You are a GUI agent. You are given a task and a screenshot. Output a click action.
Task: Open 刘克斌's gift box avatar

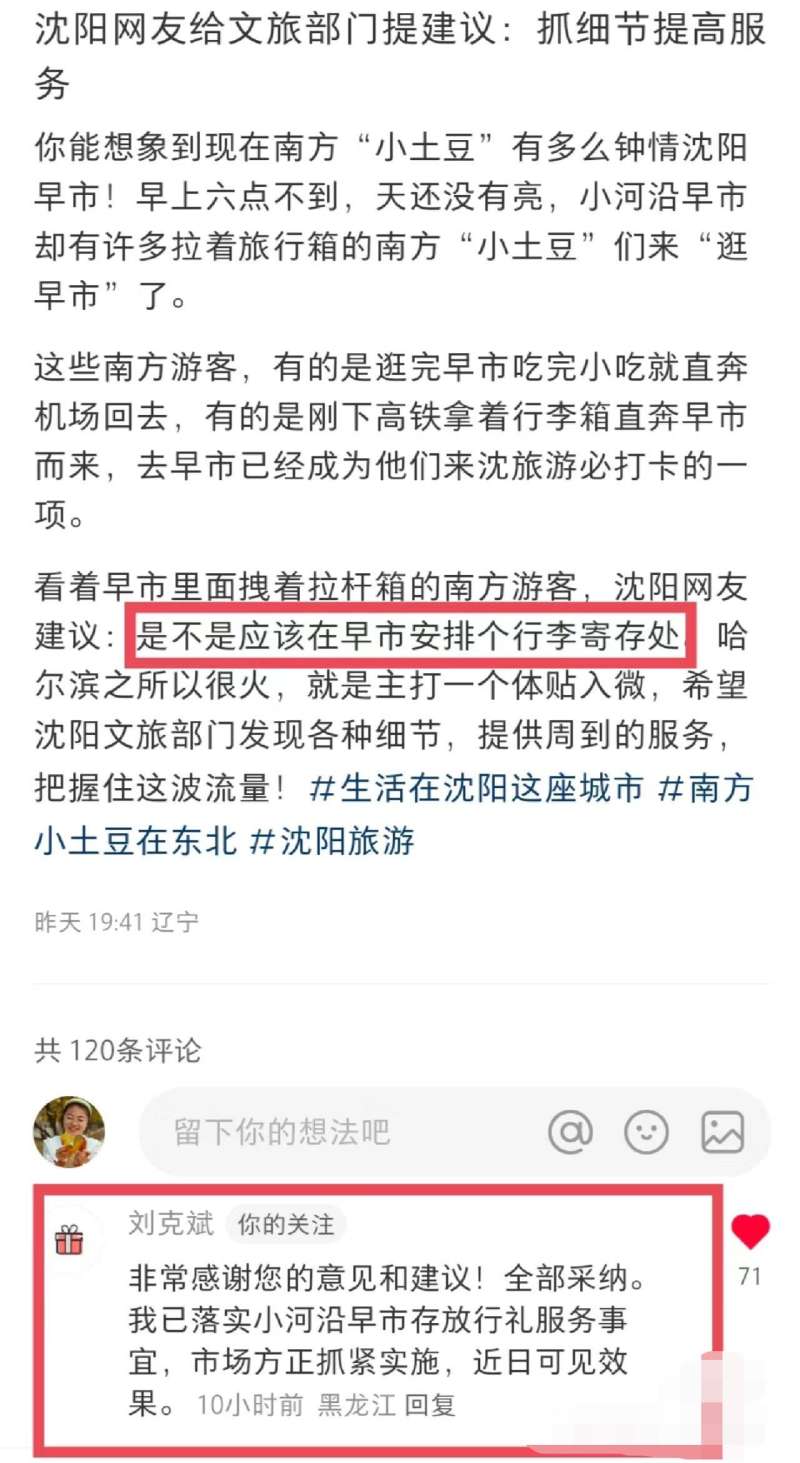[69, 1240]
